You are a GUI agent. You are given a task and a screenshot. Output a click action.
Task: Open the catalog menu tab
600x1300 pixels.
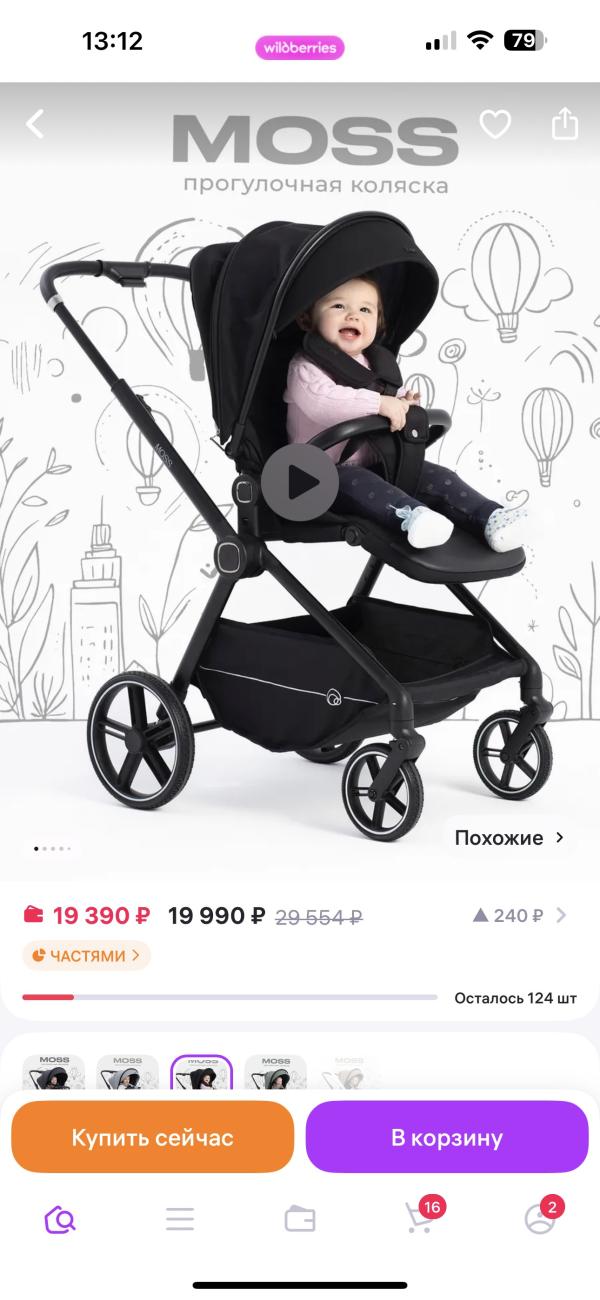click(180, 1219)
